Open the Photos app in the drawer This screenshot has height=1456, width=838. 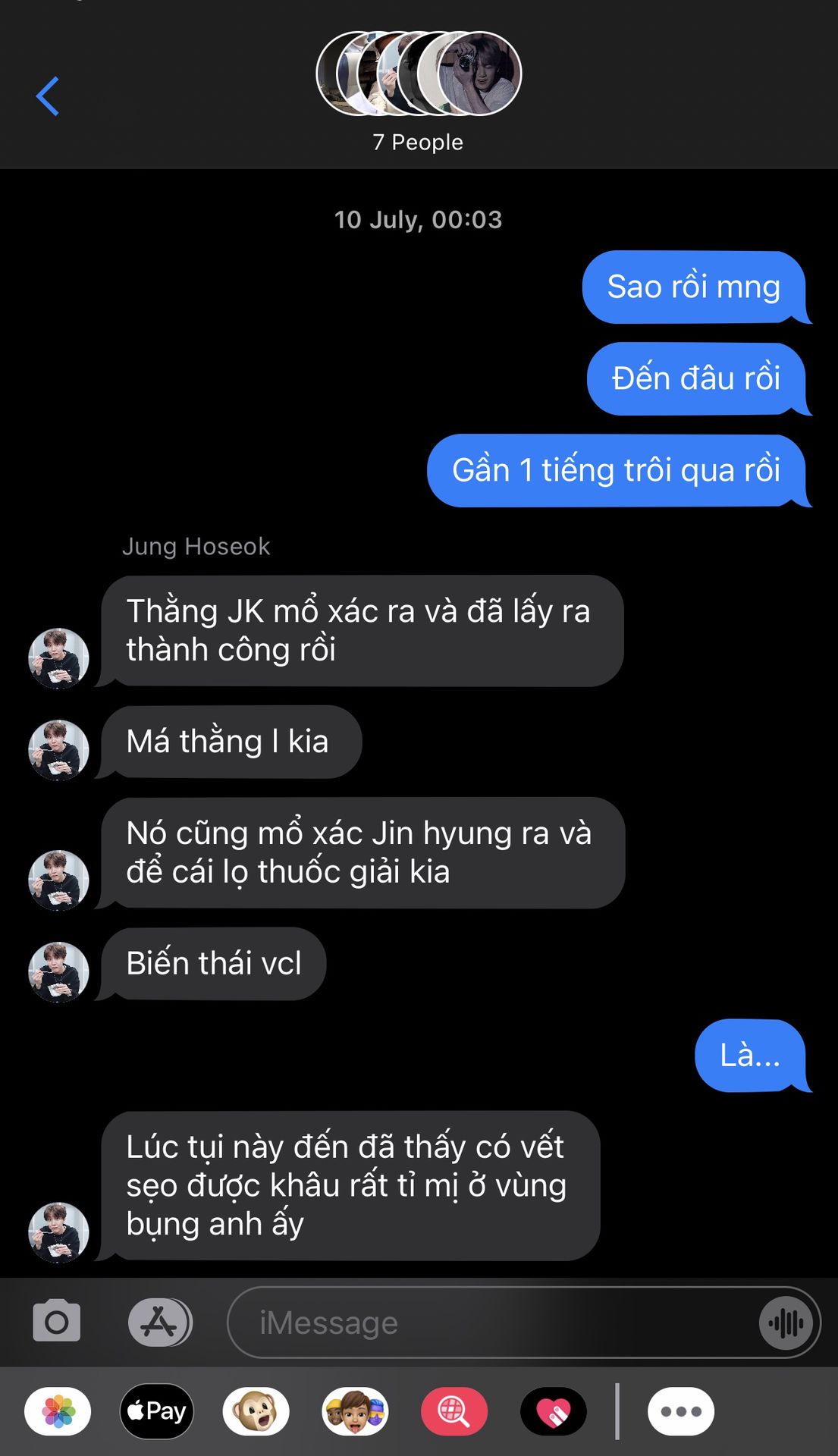[x=58, y=1411]
